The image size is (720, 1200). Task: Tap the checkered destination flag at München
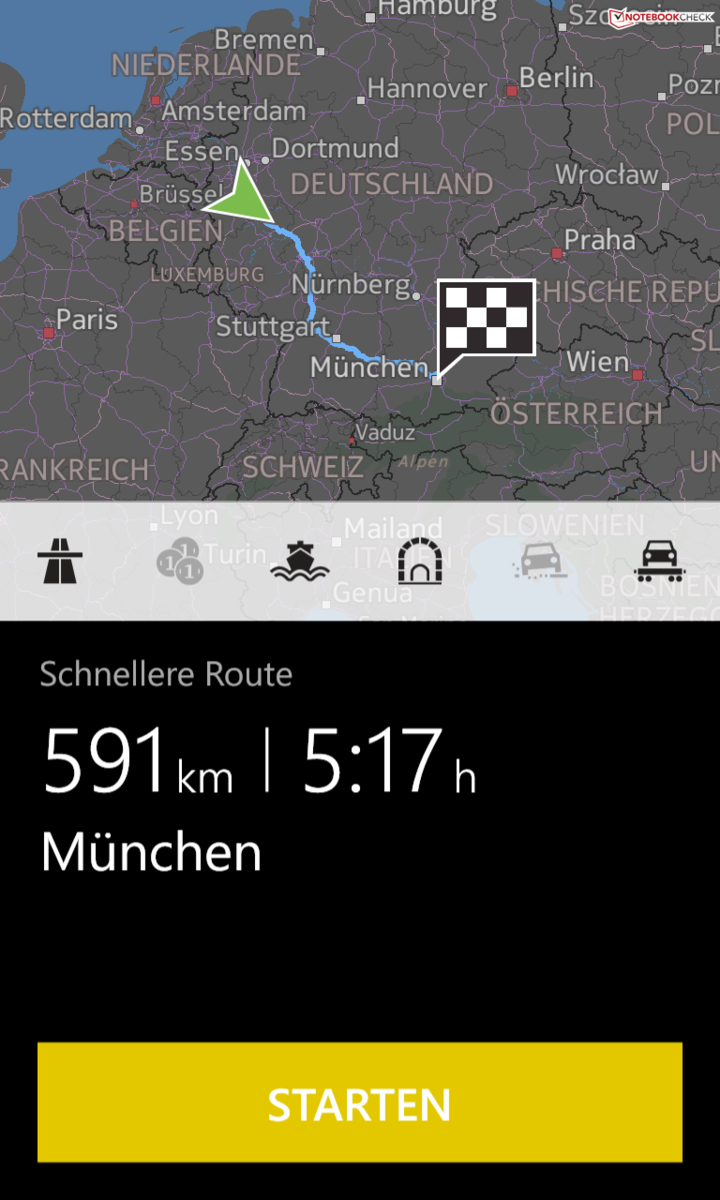point(486,316)
